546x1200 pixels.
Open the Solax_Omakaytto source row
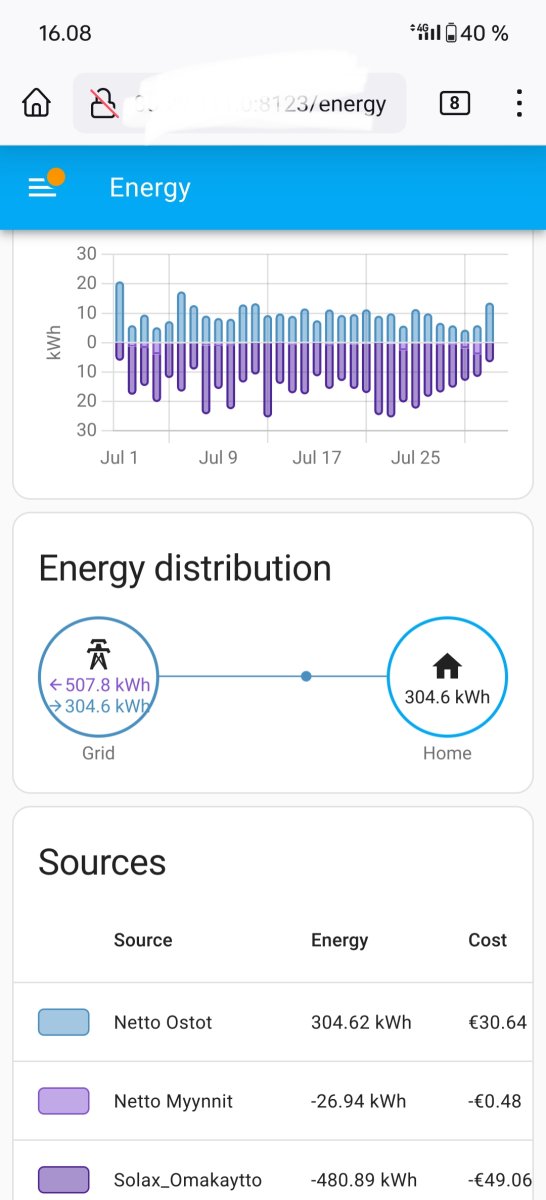click(273, 1170)
